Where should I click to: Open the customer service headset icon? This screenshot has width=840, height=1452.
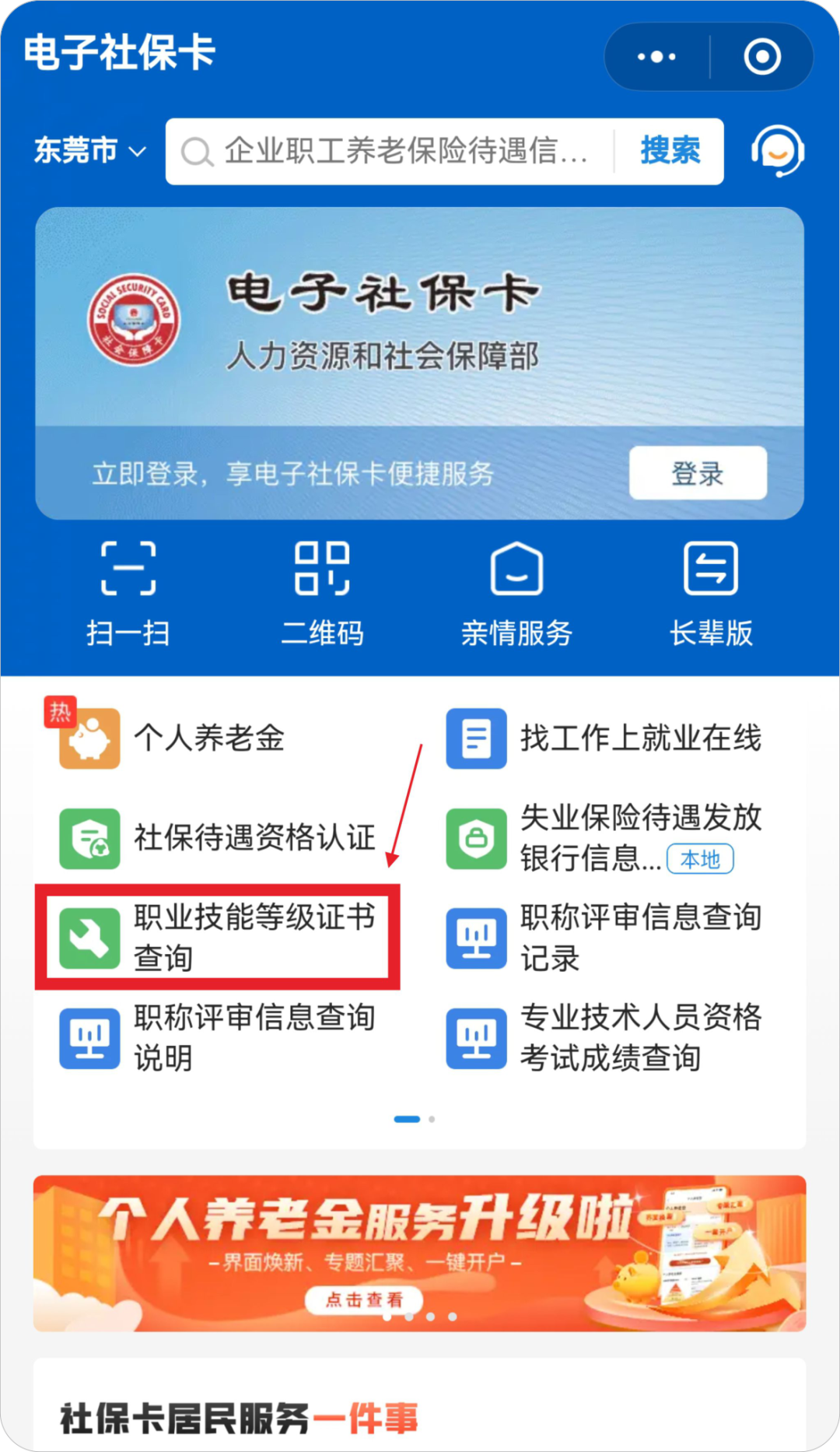pos(777,152)
